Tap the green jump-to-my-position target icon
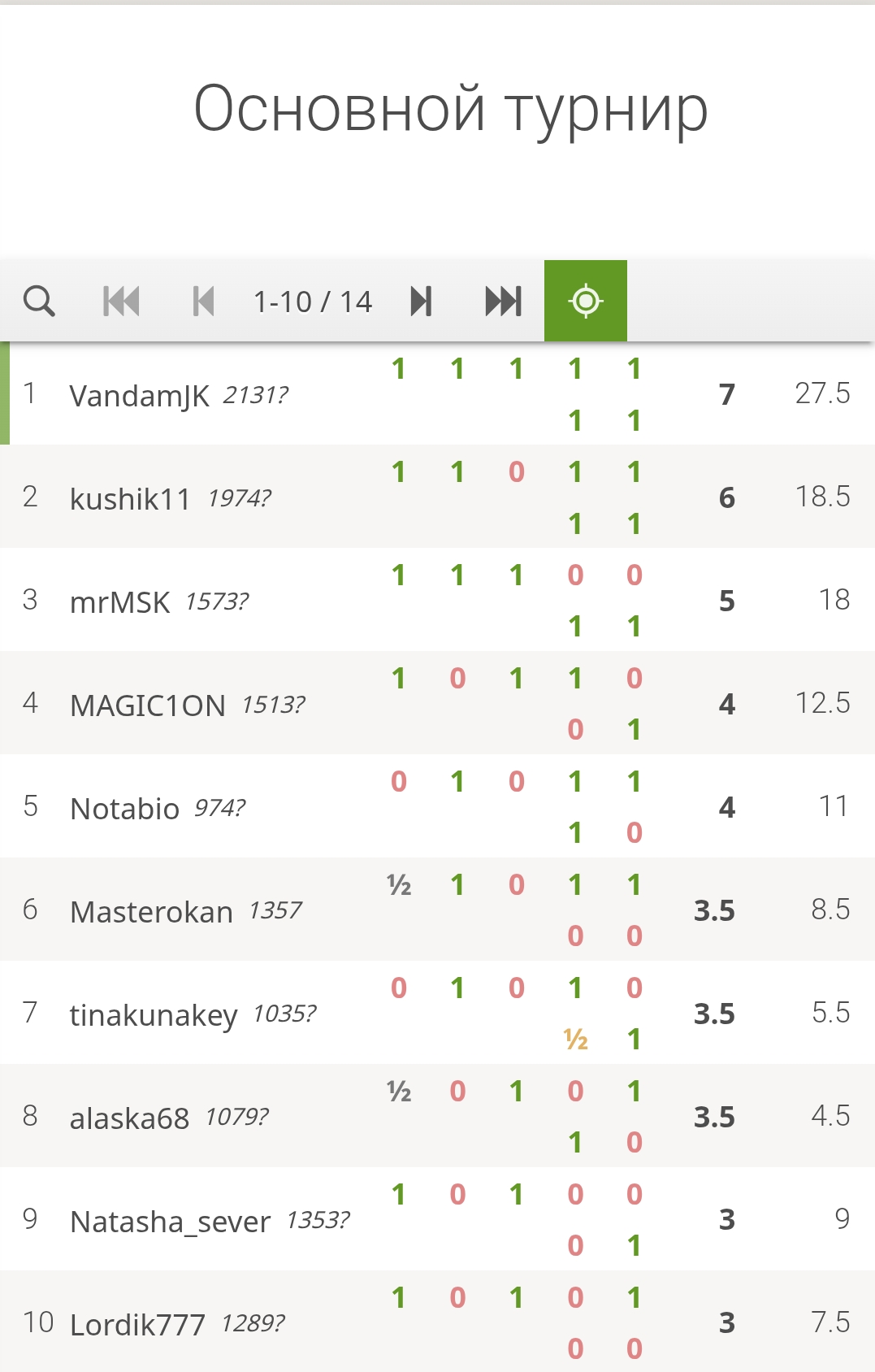Image resolution: width=875 pixels, height=1372 pixels. (x=585, y=302)
